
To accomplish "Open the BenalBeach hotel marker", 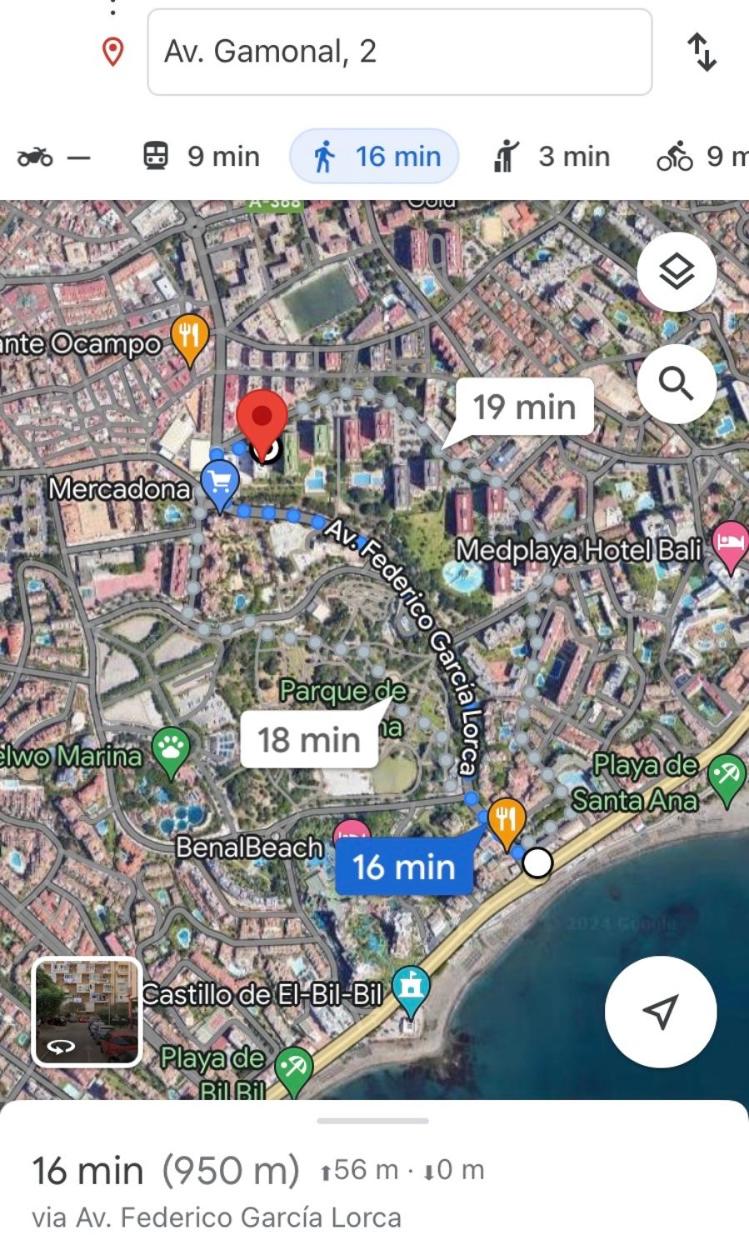I will [350, 832].
